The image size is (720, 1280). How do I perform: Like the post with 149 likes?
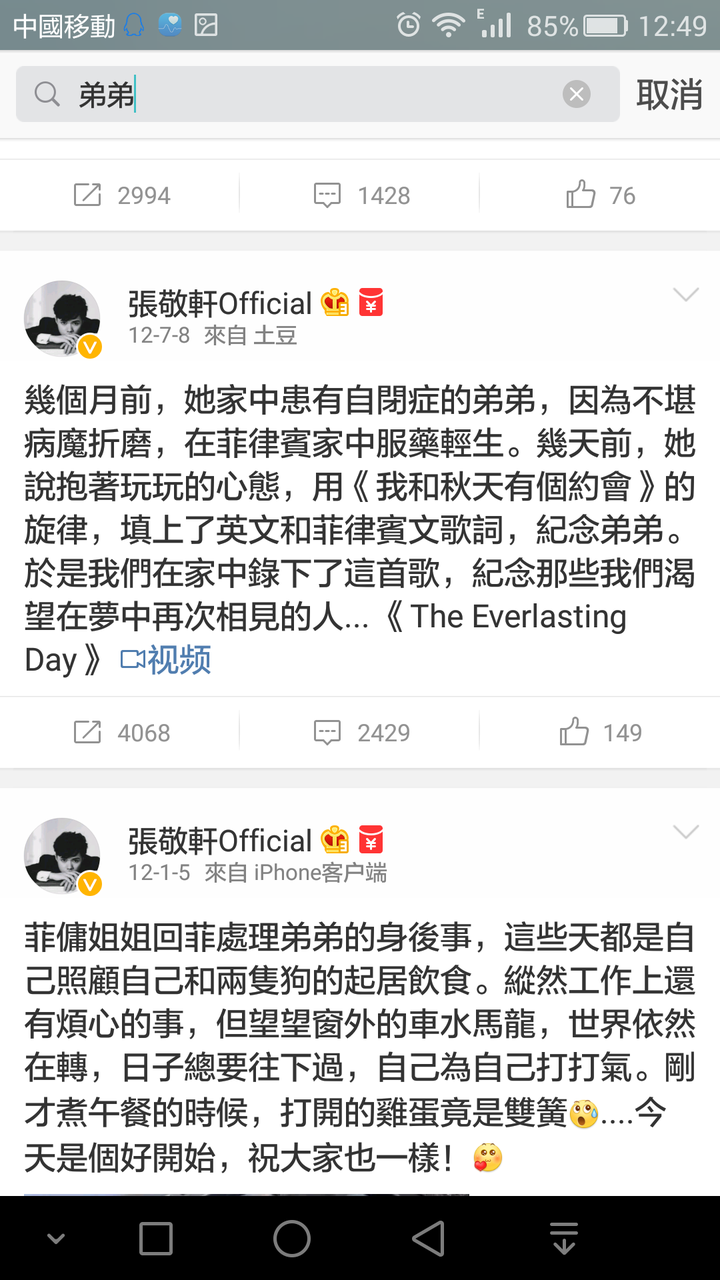coord(600,733)
